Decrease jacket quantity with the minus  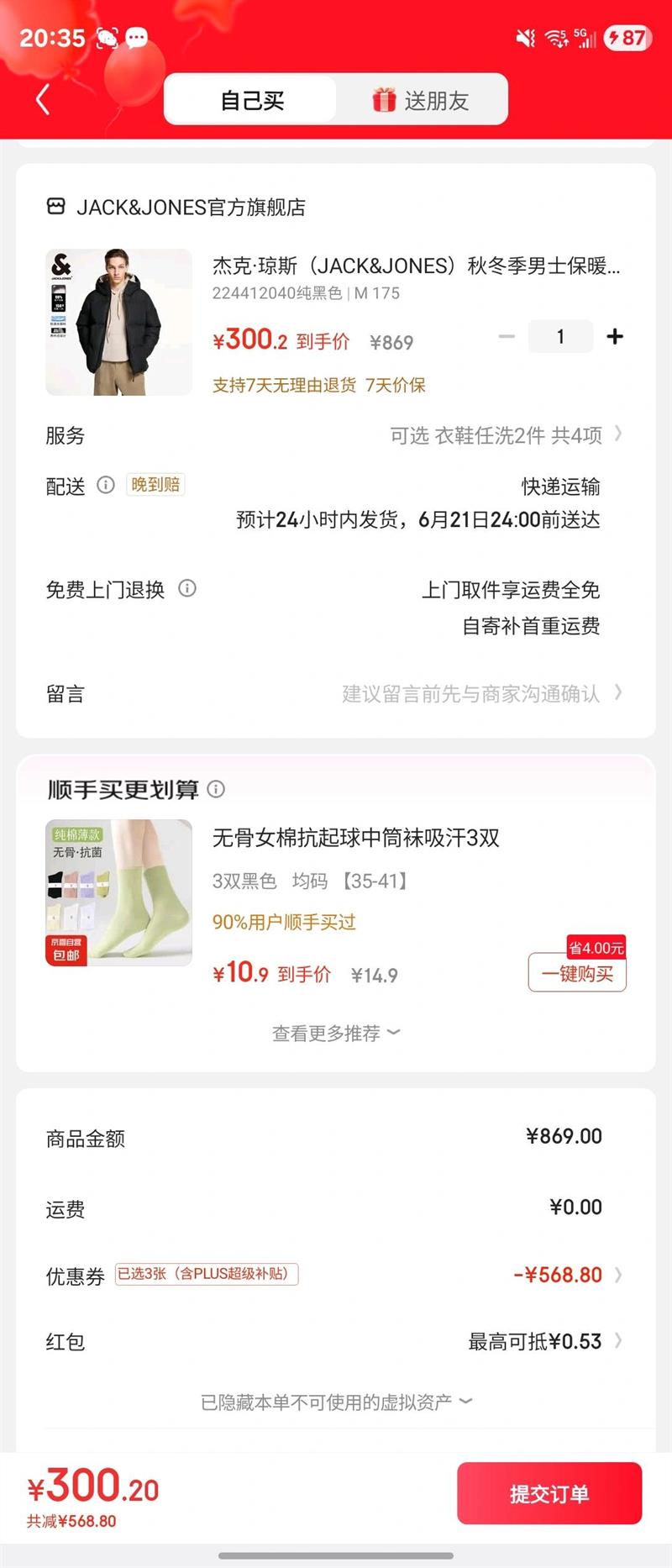pos(507,337)
